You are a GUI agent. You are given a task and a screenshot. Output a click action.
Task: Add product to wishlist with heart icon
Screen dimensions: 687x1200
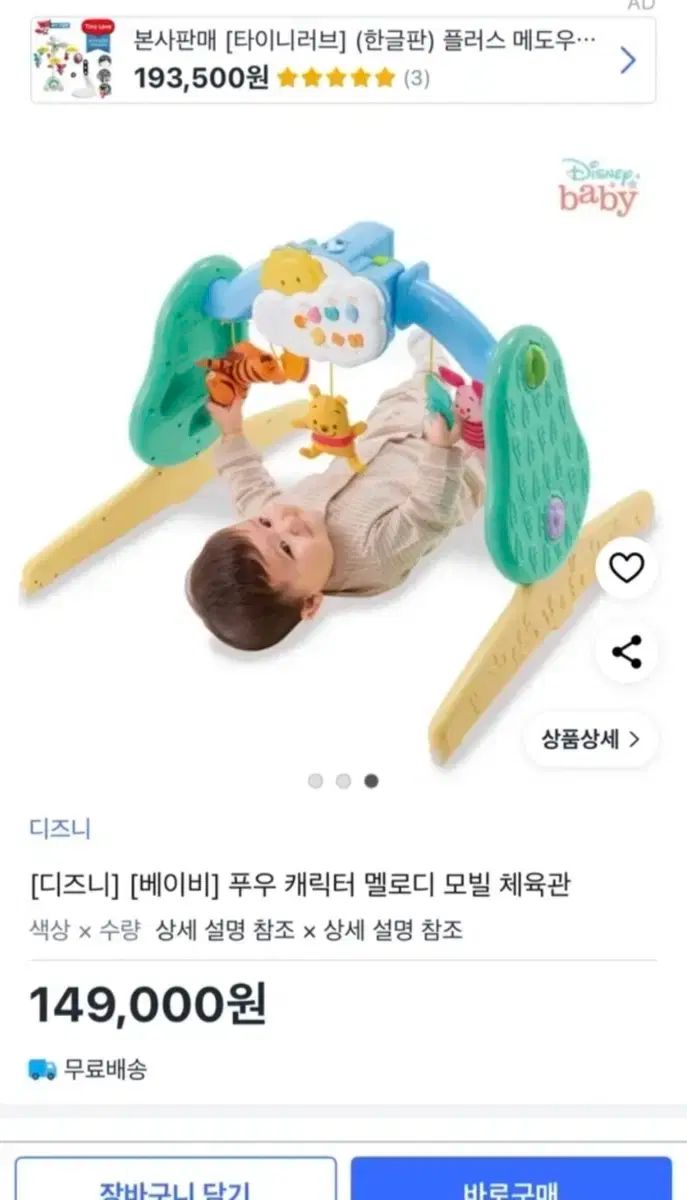(x=626, y=569)
